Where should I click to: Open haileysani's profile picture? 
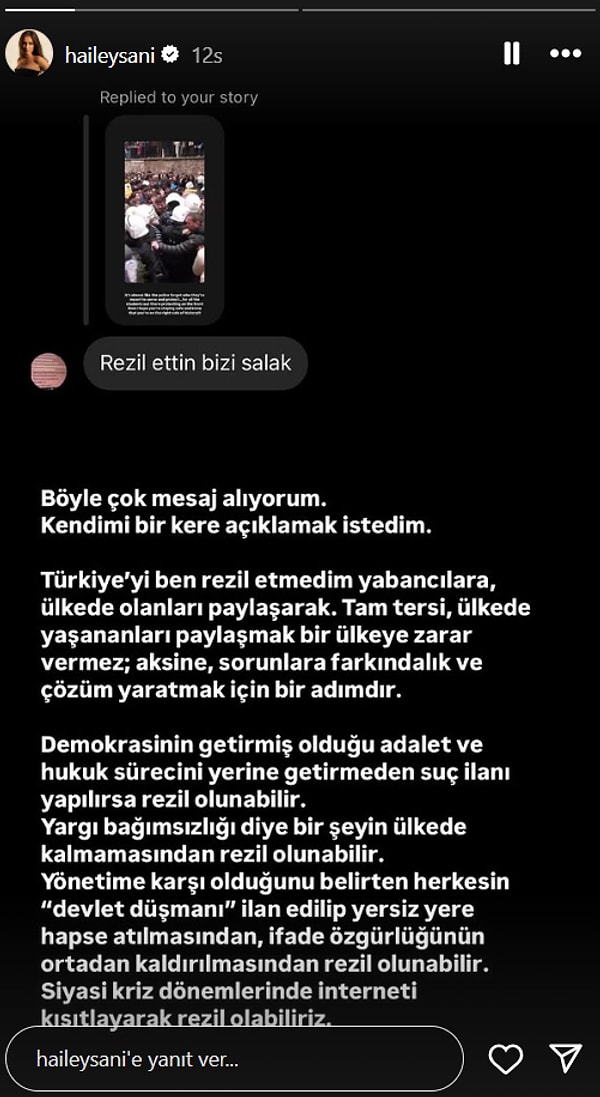click(x=29, y=53)
